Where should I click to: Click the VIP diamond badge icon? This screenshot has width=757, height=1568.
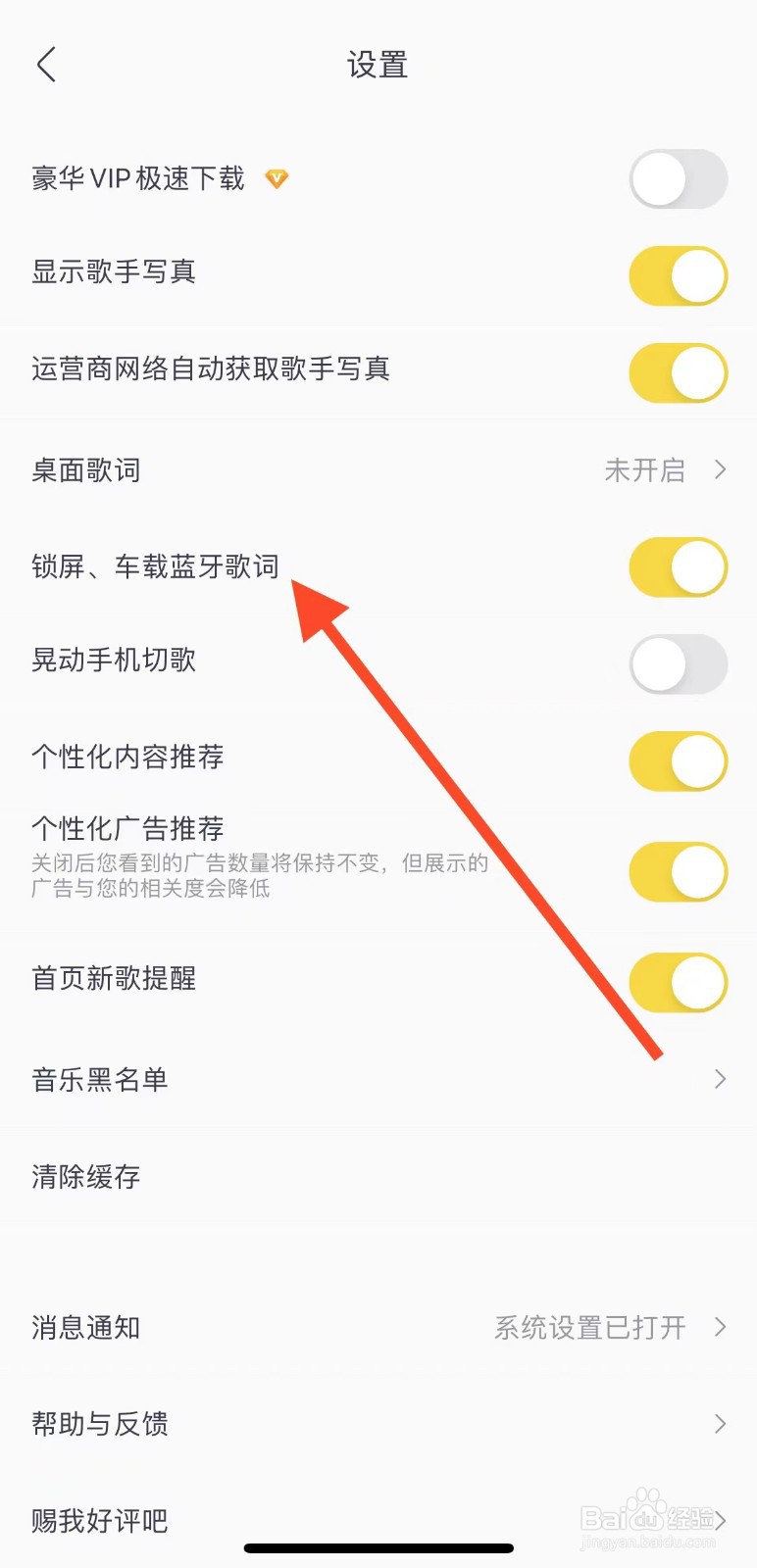tap(277, 177)
